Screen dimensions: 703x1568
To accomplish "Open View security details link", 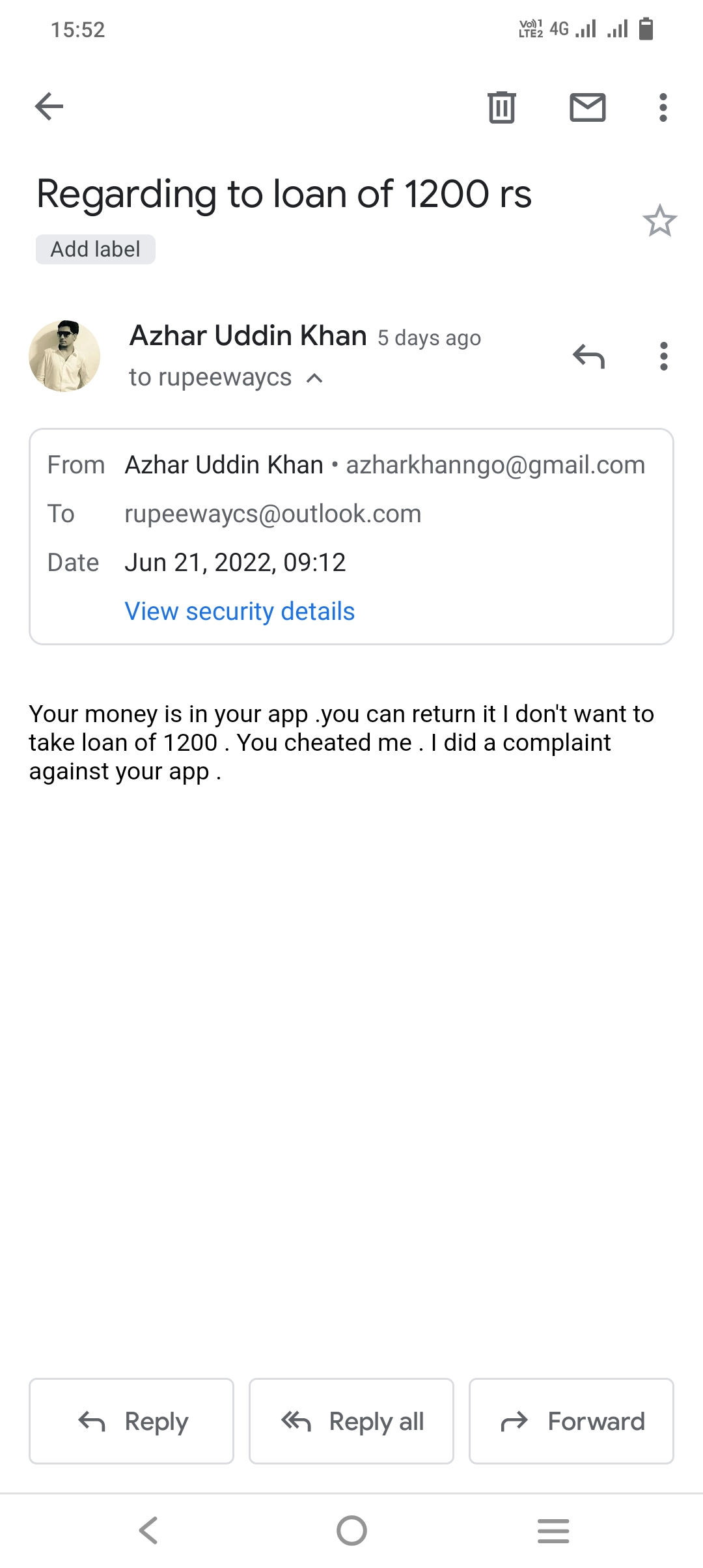I will pos(240,611).
